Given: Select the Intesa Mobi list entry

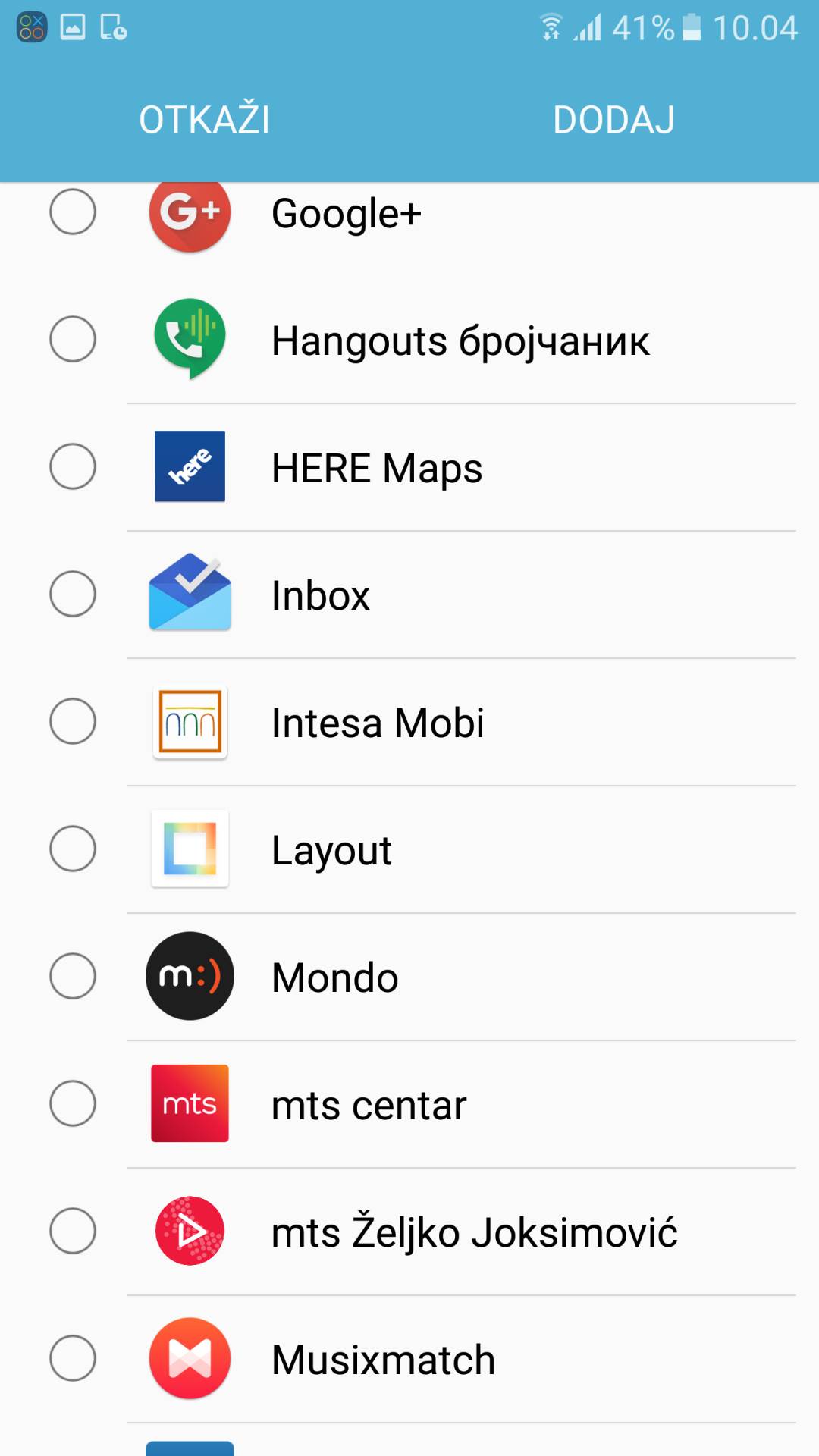Looking at the screenshot, I should click(378, 722).
